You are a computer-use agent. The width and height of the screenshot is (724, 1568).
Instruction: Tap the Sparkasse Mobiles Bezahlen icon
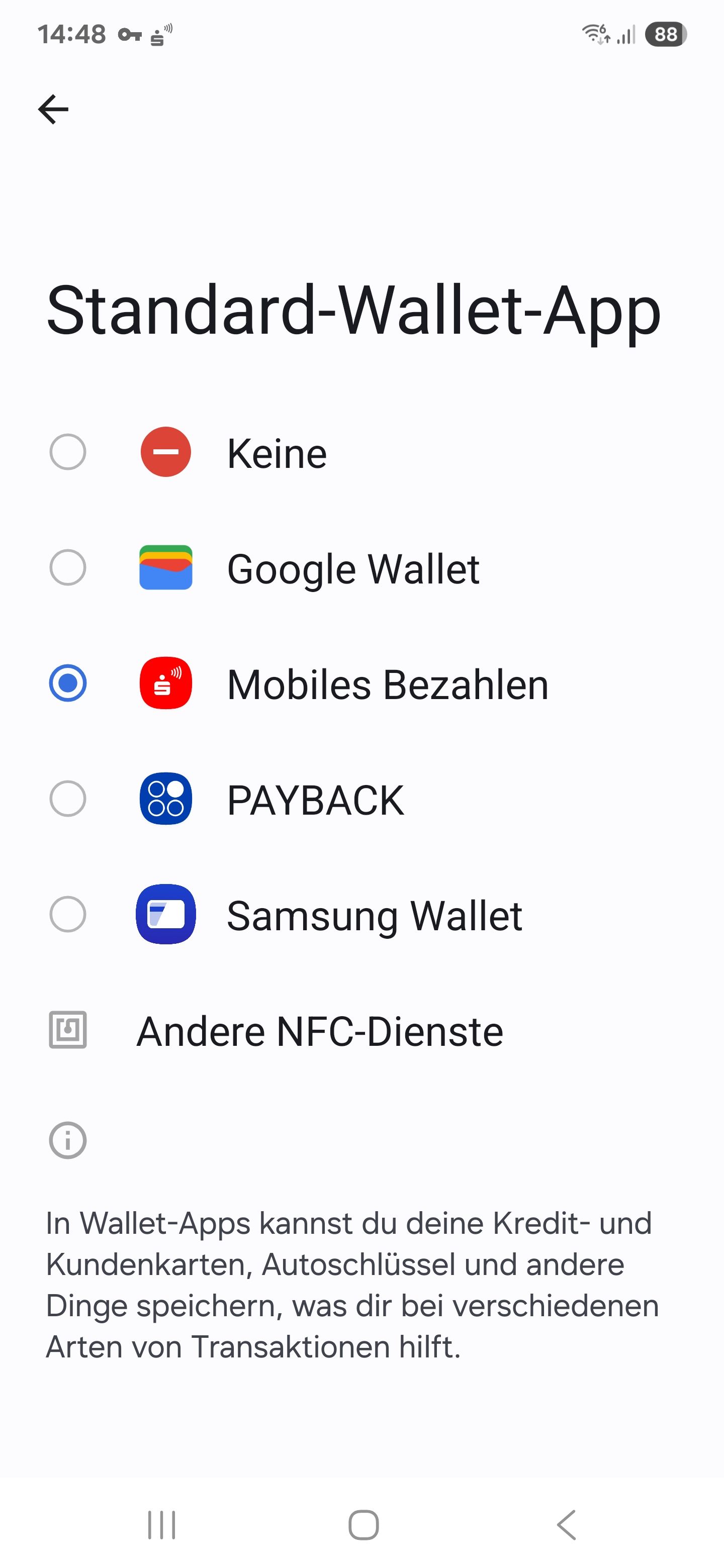(165, 683)
